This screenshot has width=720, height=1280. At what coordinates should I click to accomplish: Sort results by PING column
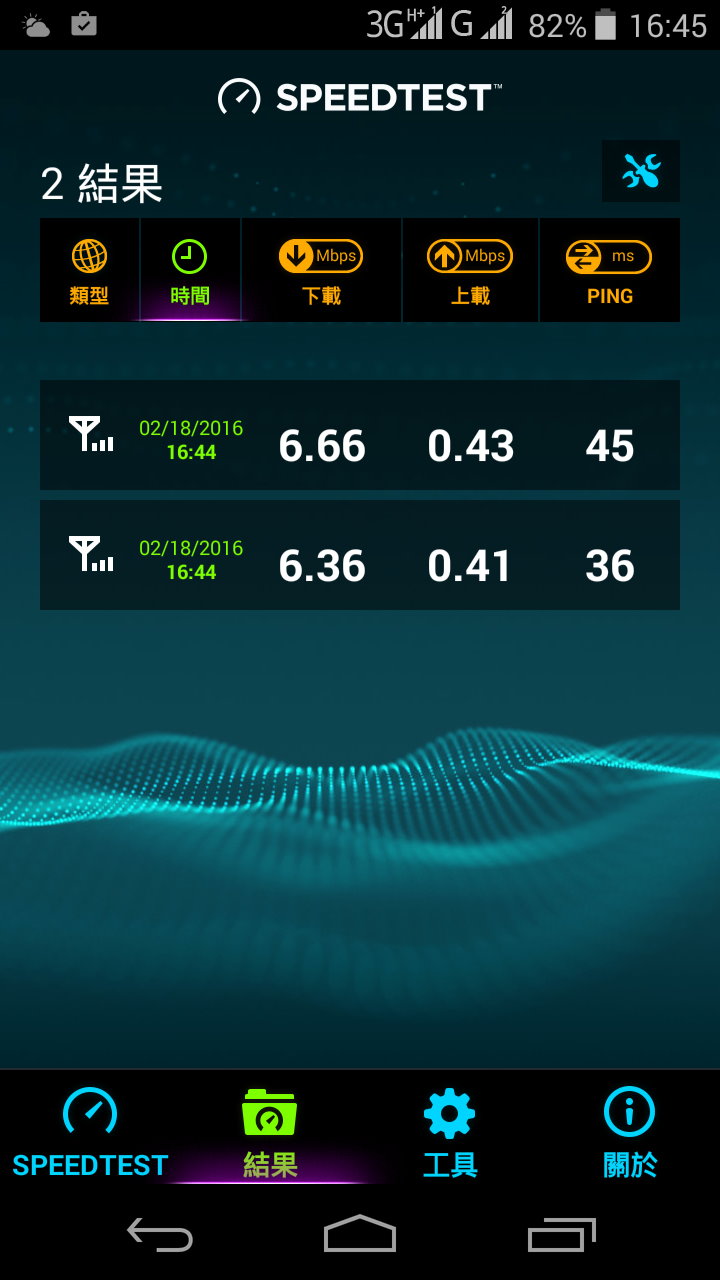(609, 271)
